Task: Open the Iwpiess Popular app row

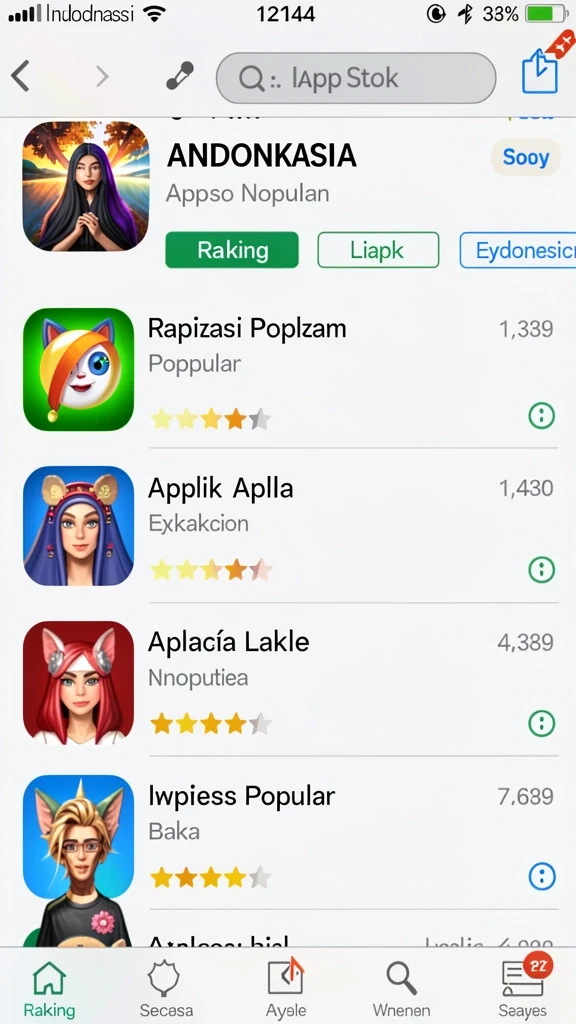Action: click(290, 836)
